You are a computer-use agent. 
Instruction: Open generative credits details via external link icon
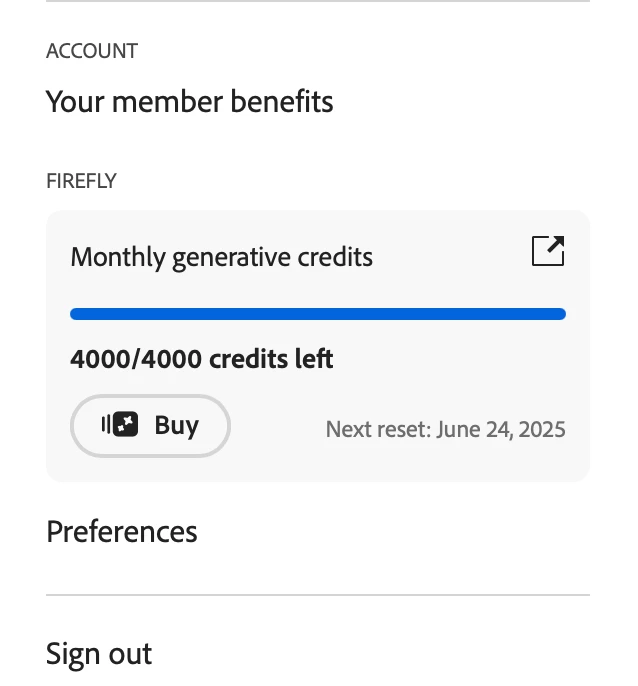[548, 251]
